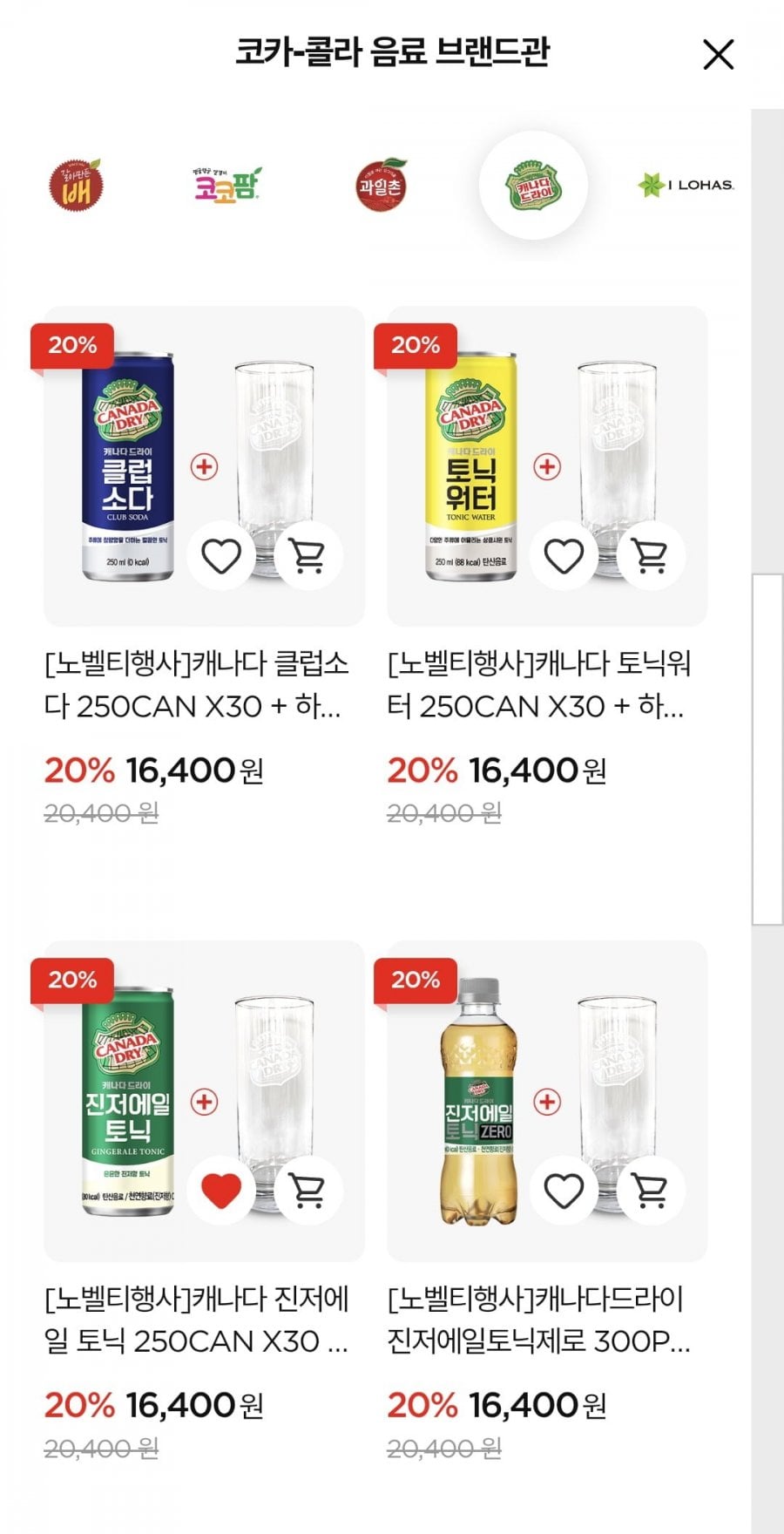This screenshot has height=1534, width=784.
Task: Open the 캐나다 클럽소다 250CAN product
Action: coord(196,684)
